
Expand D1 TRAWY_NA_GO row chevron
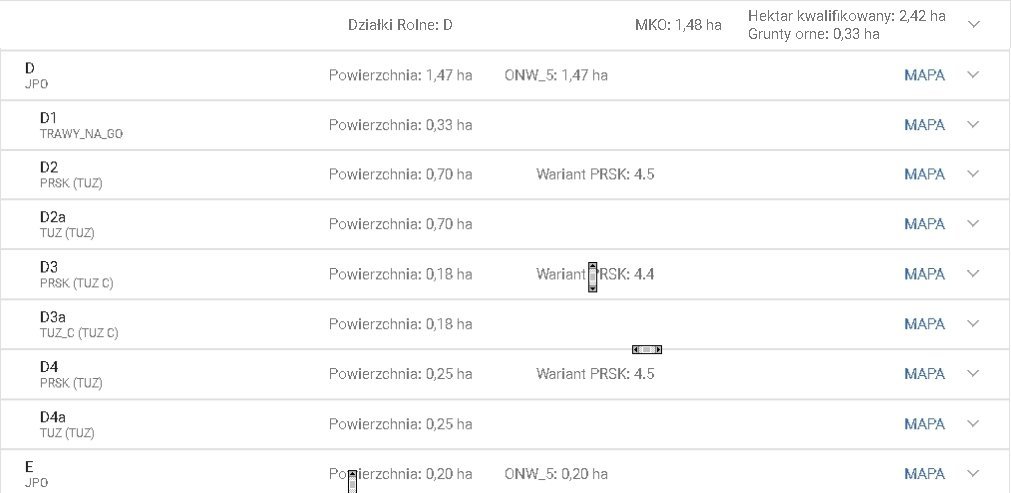975,125
